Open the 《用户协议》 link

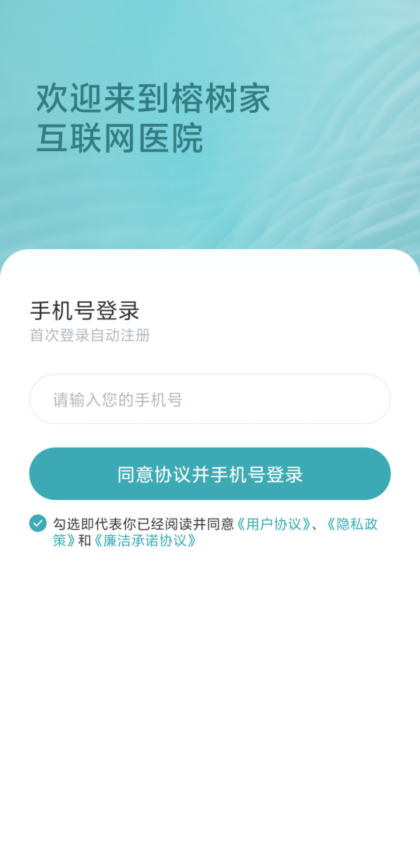(x=273, y=524)
